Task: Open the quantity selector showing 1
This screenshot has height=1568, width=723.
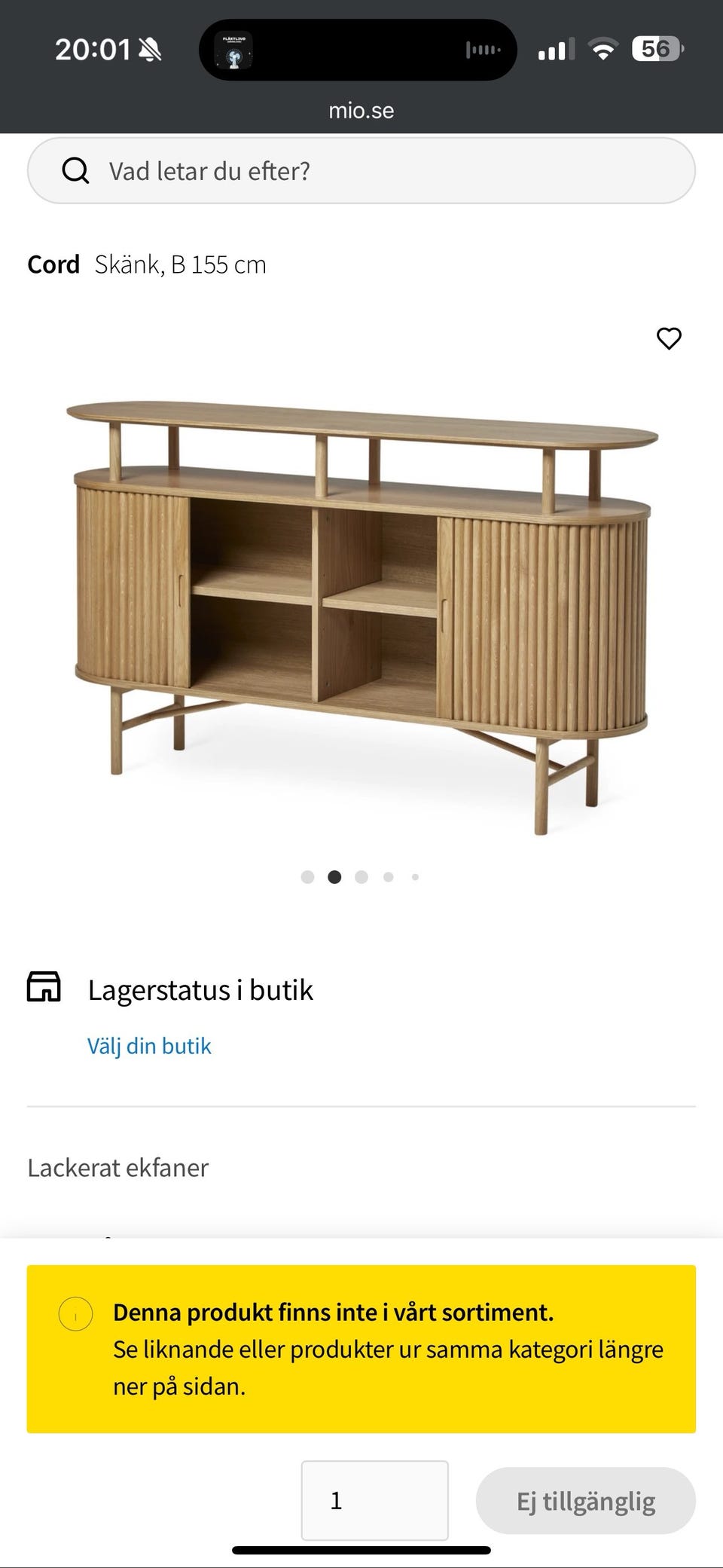Action: coord(374,1500)
